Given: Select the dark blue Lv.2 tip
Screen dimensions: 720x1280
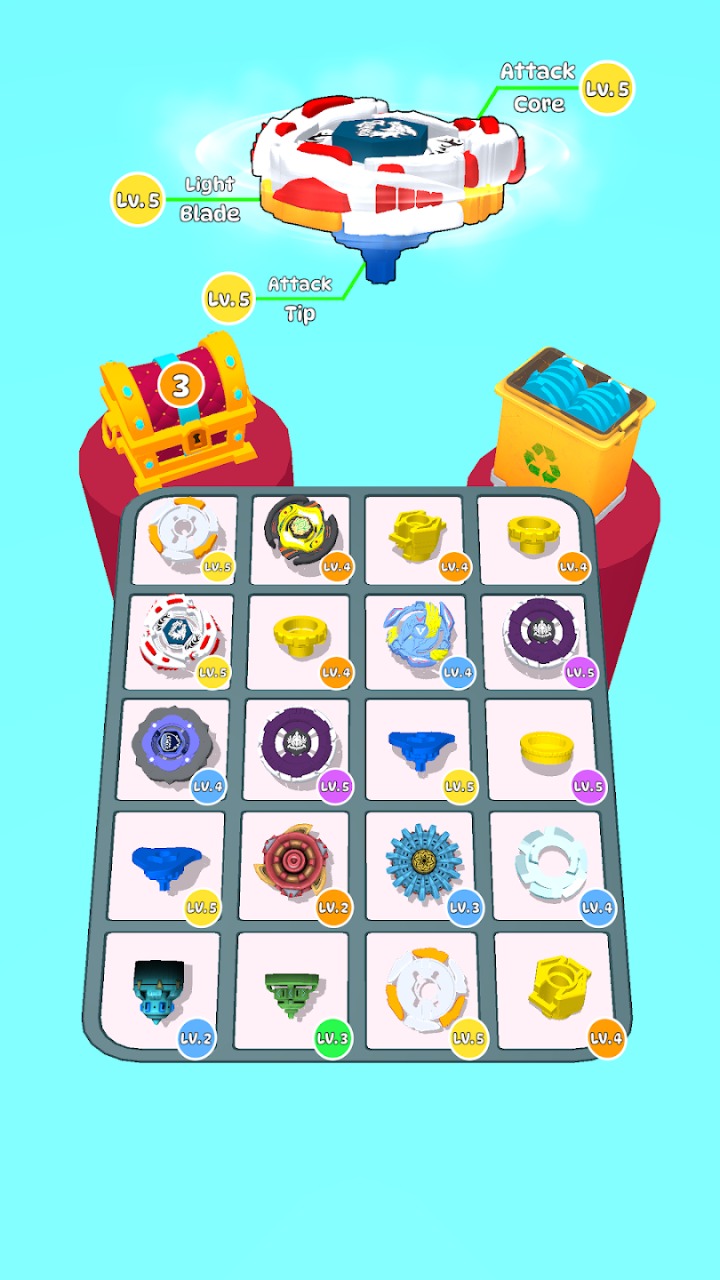Looking at the screenshot, I should click(x=156, y=988).
